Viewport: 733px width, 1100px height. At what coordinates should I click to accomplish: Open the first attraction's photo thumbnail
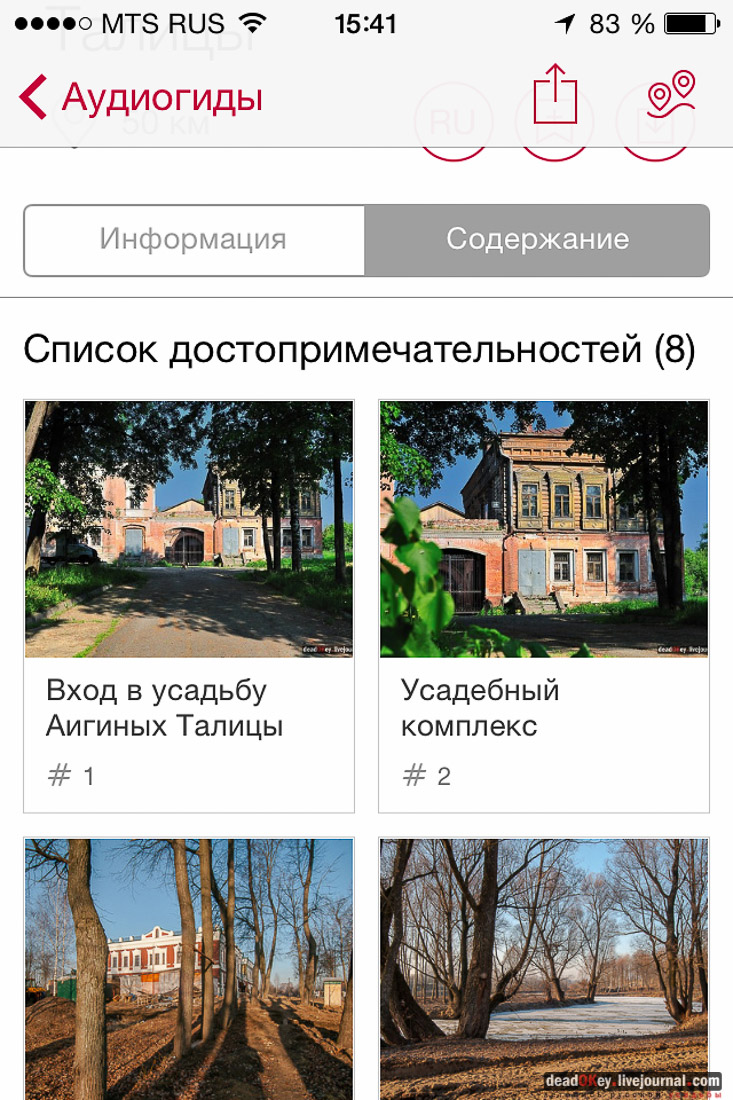pyautogui.click(x=188, y=529)
